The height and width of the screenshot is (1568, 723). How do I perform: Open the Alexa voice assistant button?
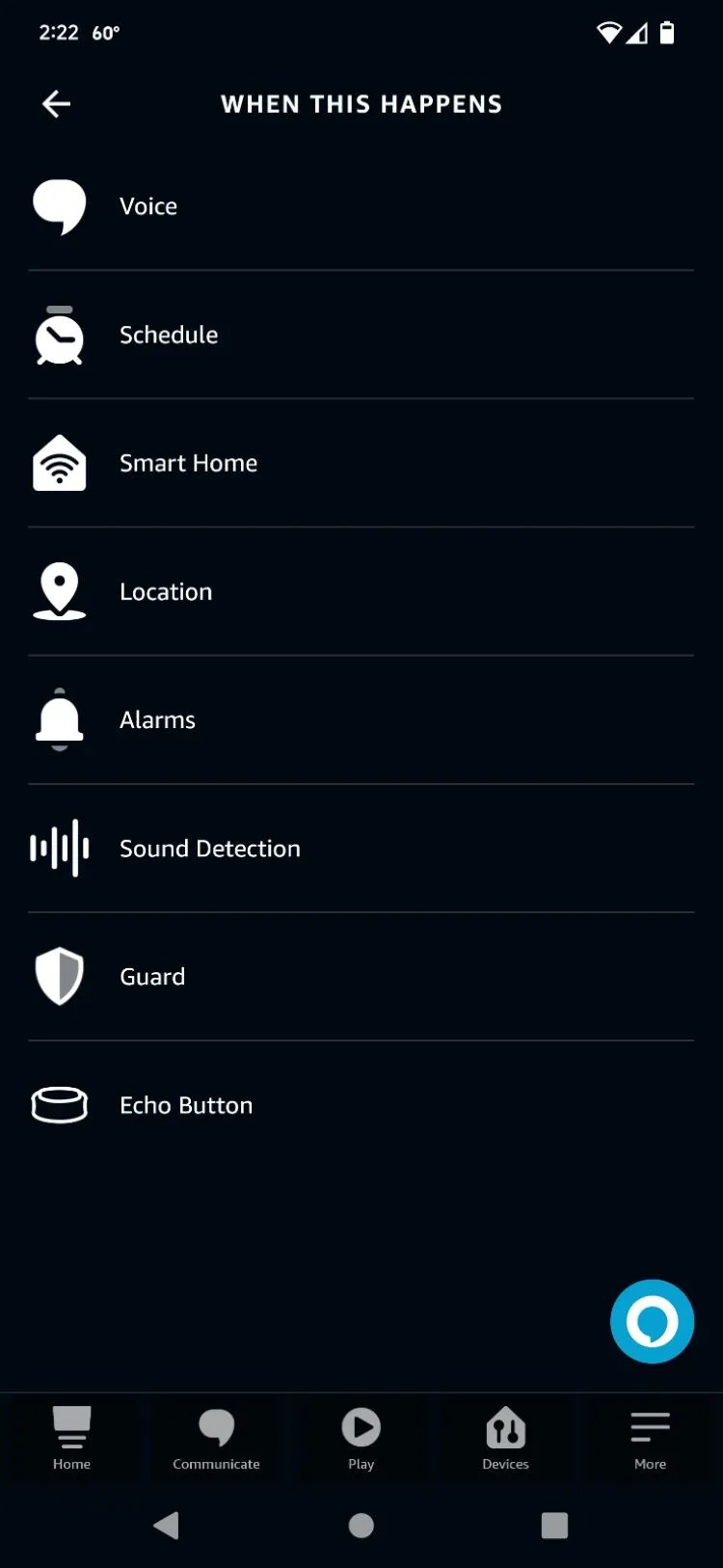652,1321
